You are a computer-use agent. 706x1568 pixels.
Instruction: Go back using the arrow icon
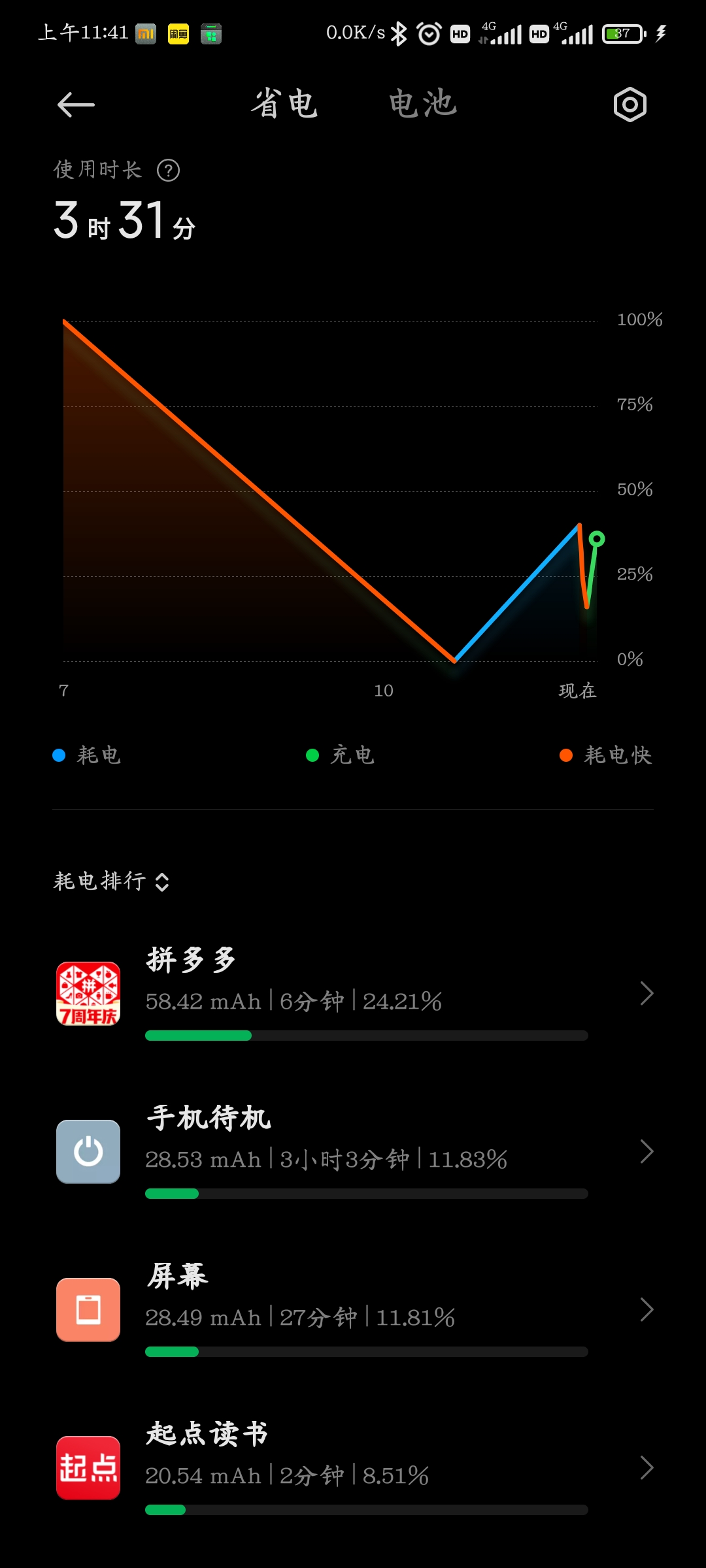click(x=76, y=105)
